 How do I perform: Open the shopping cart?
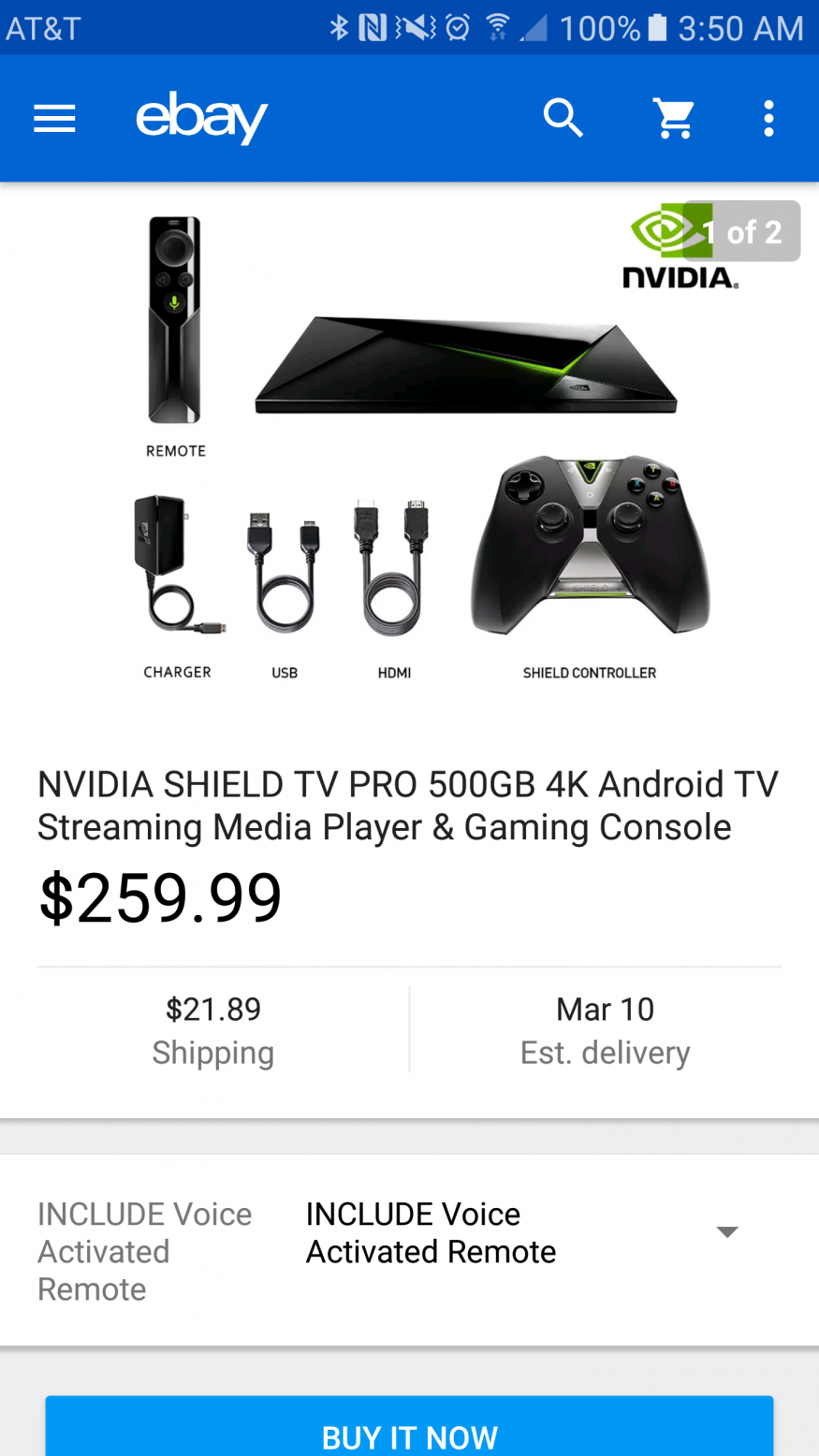click(674, 119)
